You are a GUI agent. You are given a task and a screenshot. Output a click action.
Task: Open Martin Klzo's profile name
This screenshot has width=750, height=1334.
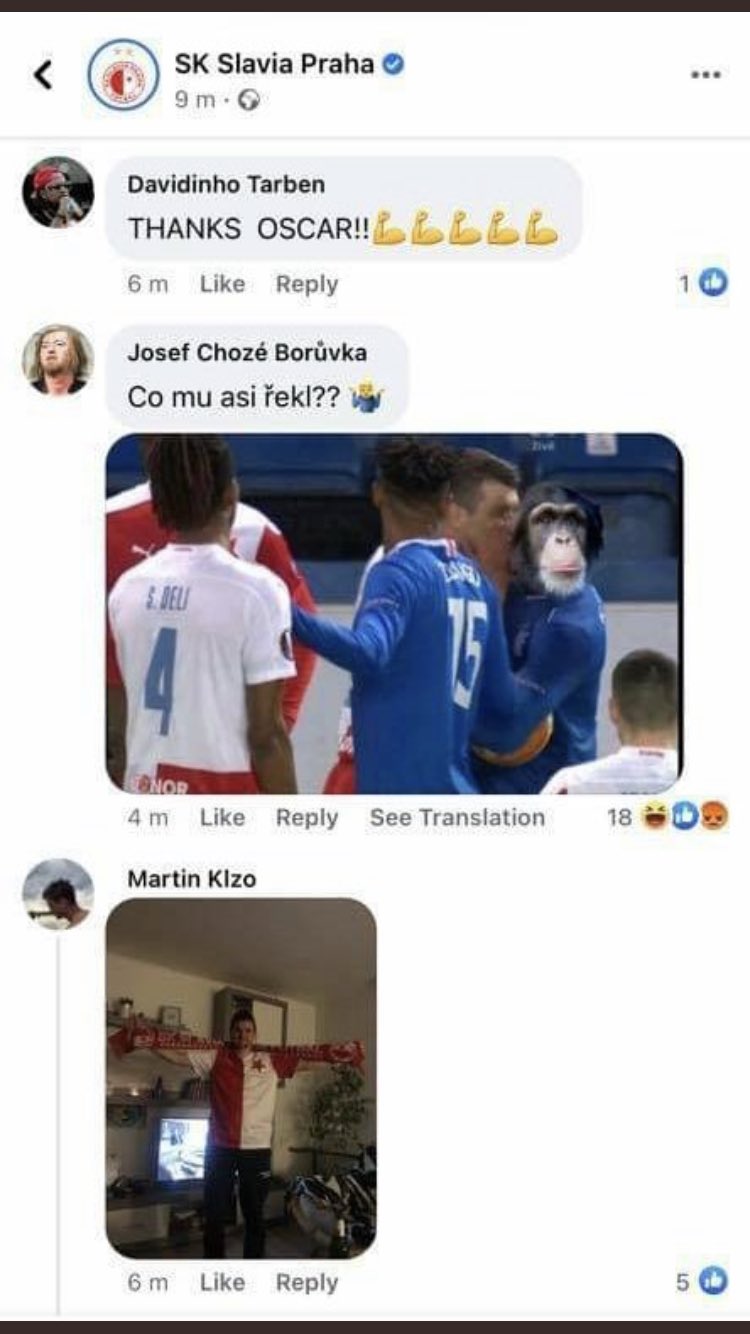(192, 879)
